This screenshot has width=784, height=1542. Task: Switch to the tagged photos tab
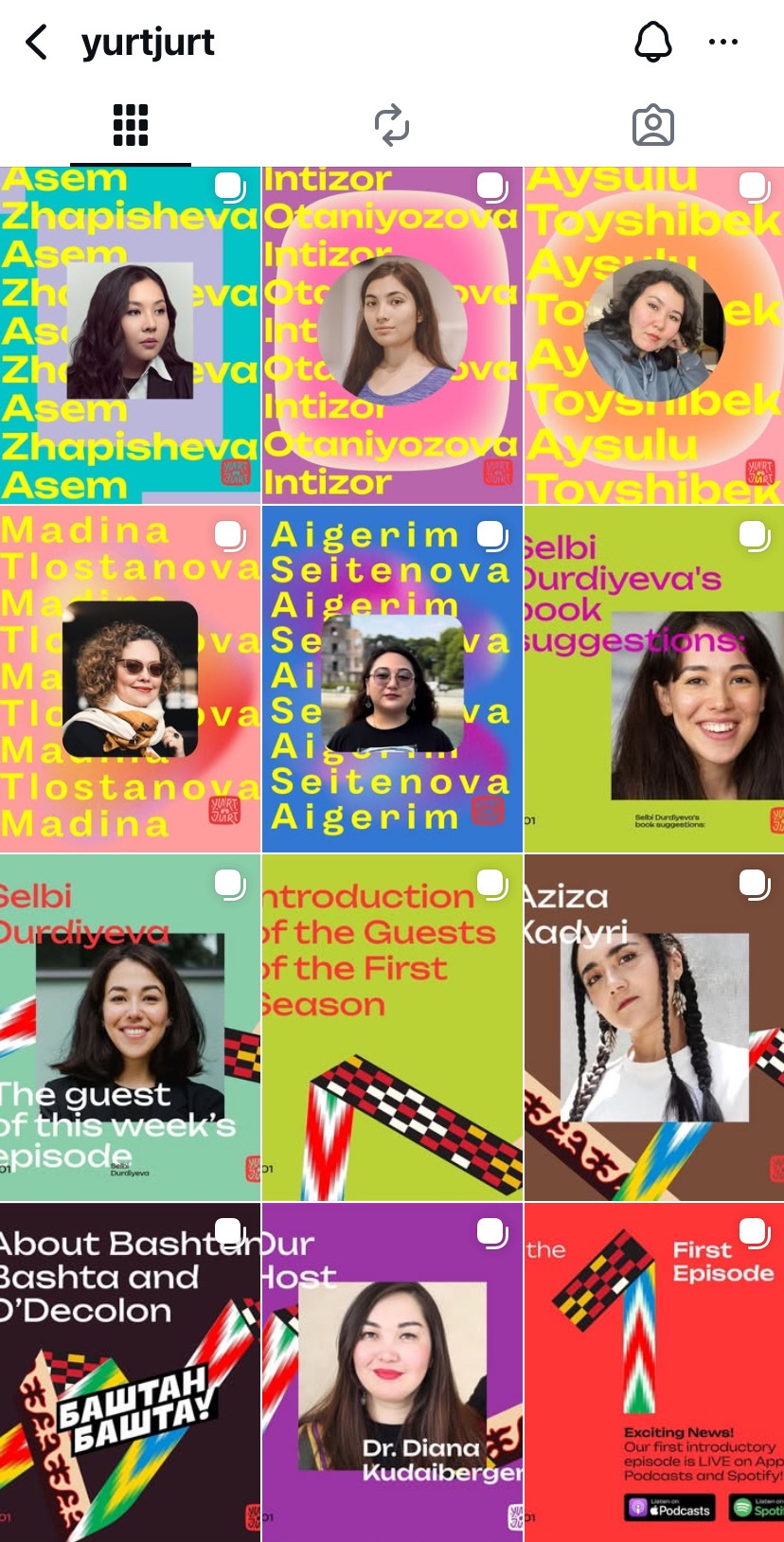(x=652, y=125)
